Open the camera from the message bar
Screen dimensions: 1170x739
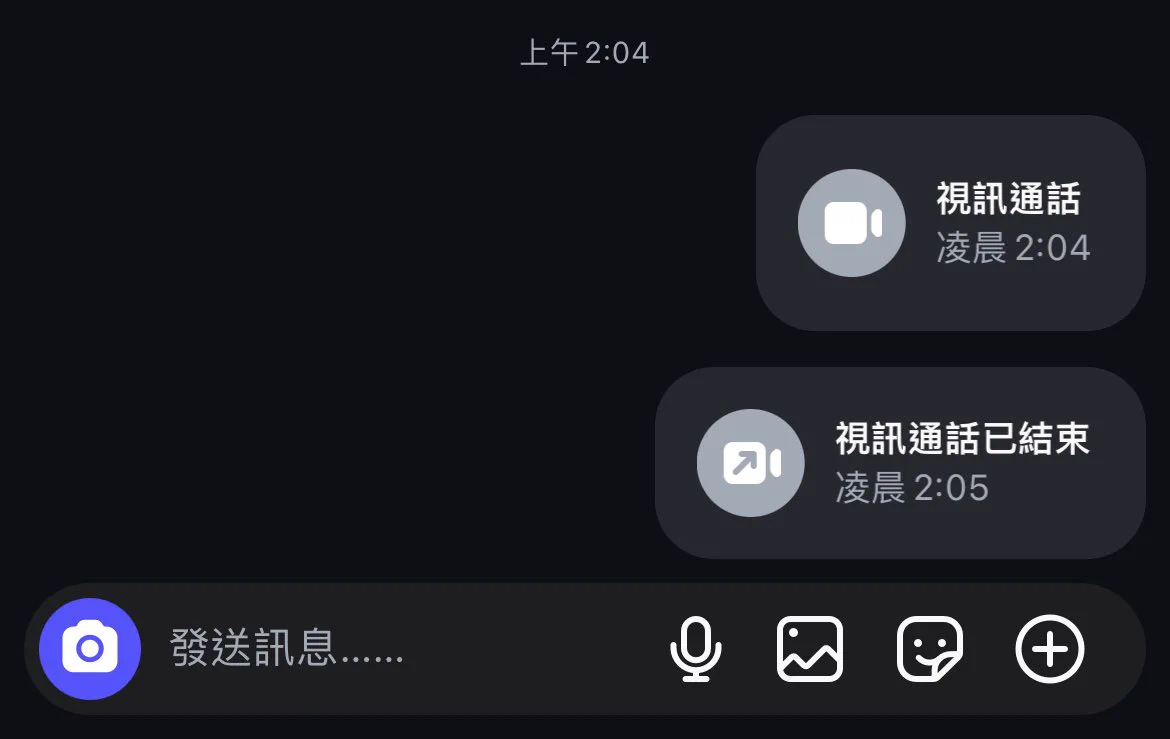pos(90,649)
